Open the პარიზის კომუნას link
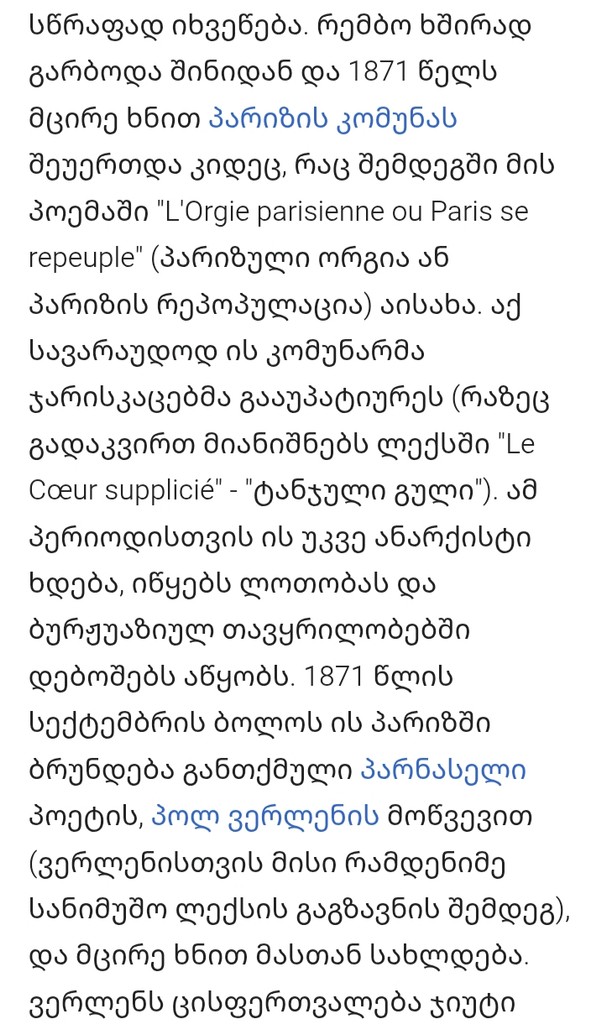Viewport: 604px width, 1024px height. click(333, 118)
